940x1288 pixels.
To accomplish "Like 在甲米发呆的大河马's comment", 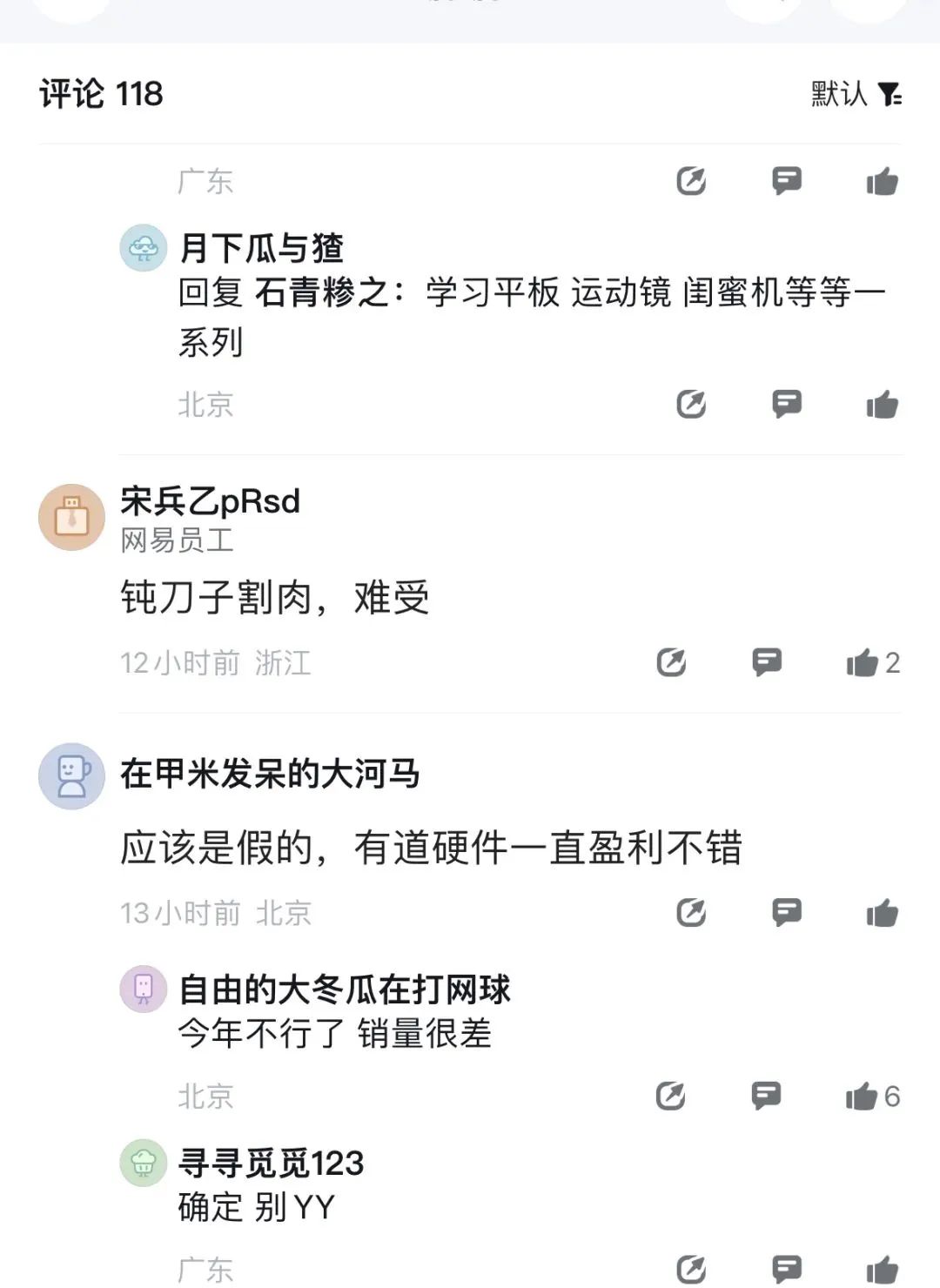I will [x=882, y=913].
